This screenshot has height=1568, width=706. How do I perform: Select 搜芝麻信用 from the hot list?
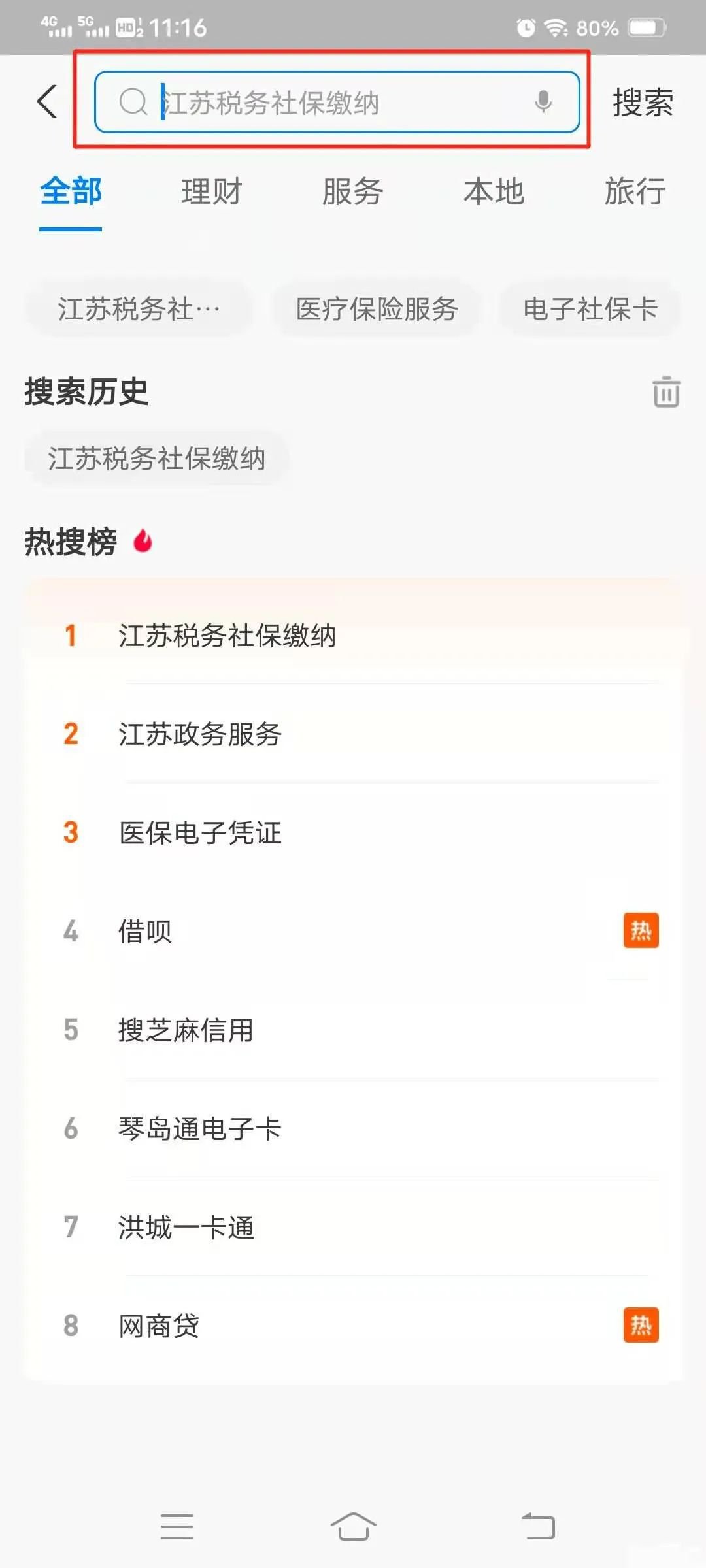(186, 1030)
